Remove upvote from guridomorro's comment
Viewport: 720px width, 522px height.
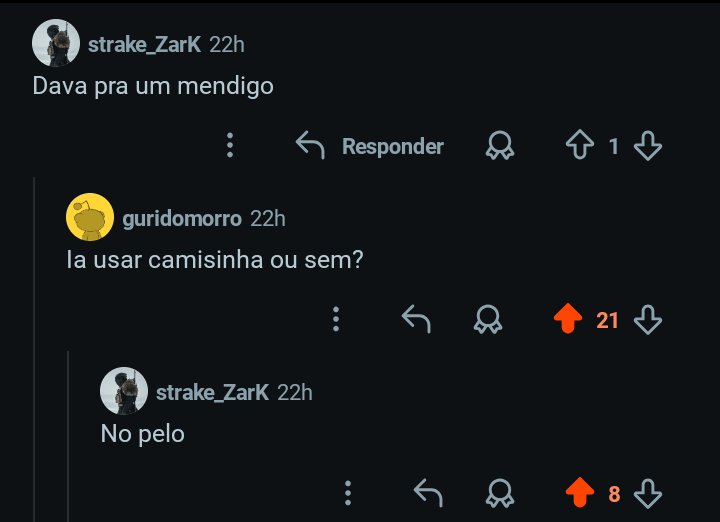pyautogui.click(x=567, y=320)
